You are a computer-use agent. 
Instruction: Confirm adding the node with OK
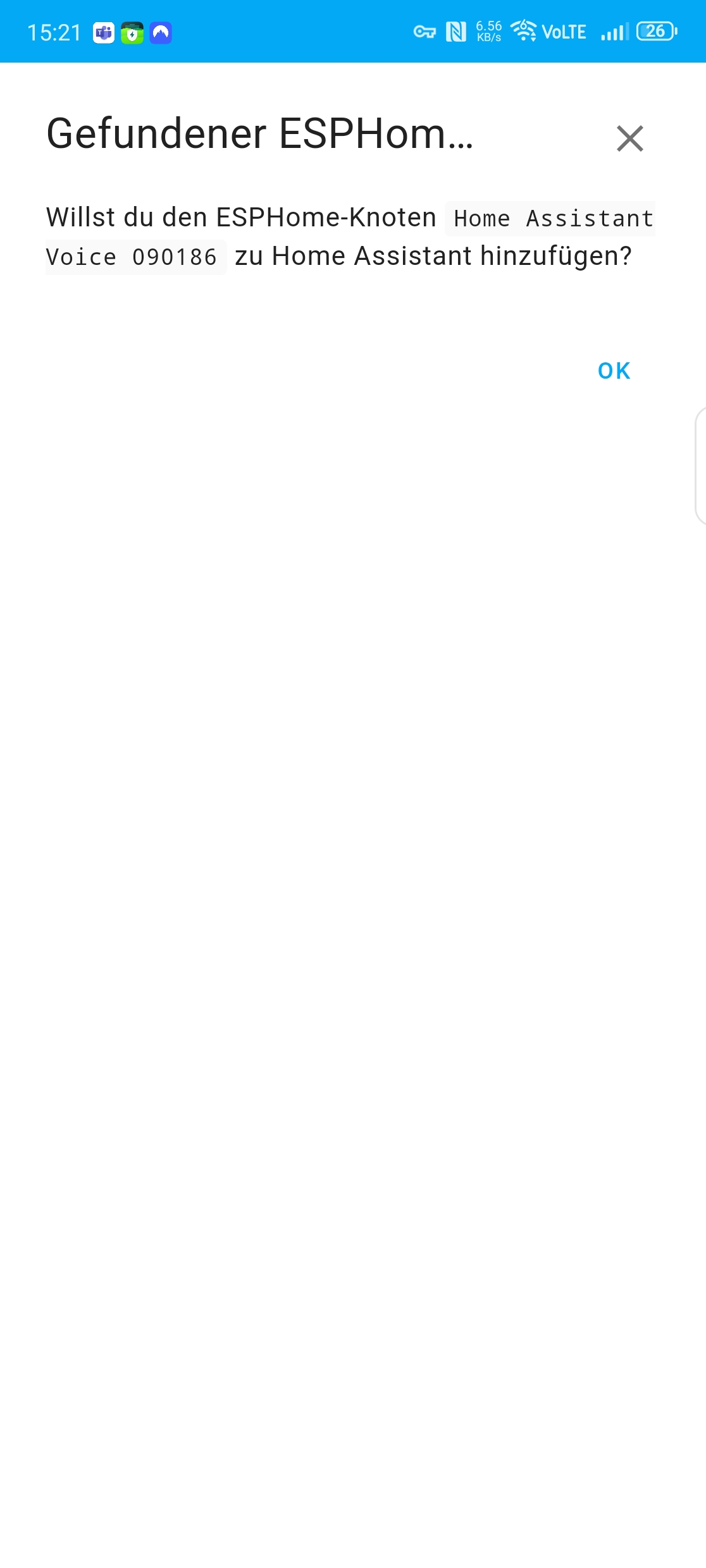614,371
